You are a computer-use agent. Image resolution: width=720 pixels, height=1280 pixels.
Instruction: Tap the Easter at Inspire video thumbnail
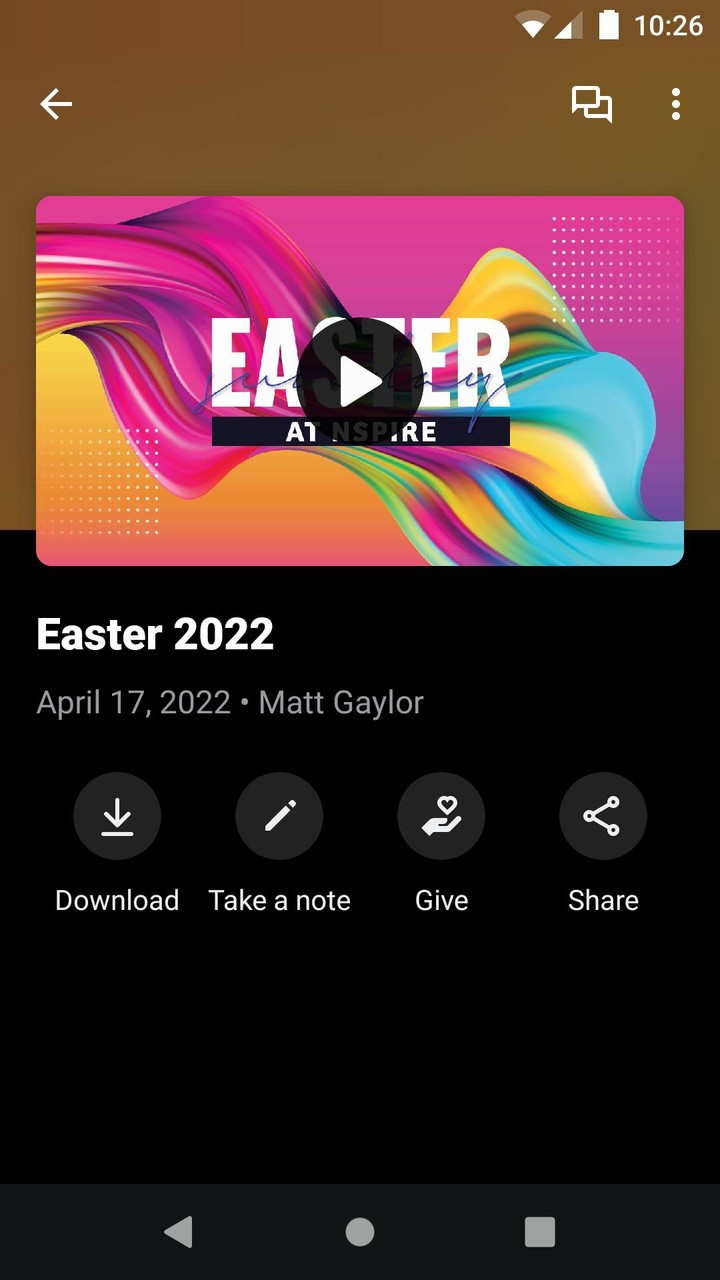360,380
